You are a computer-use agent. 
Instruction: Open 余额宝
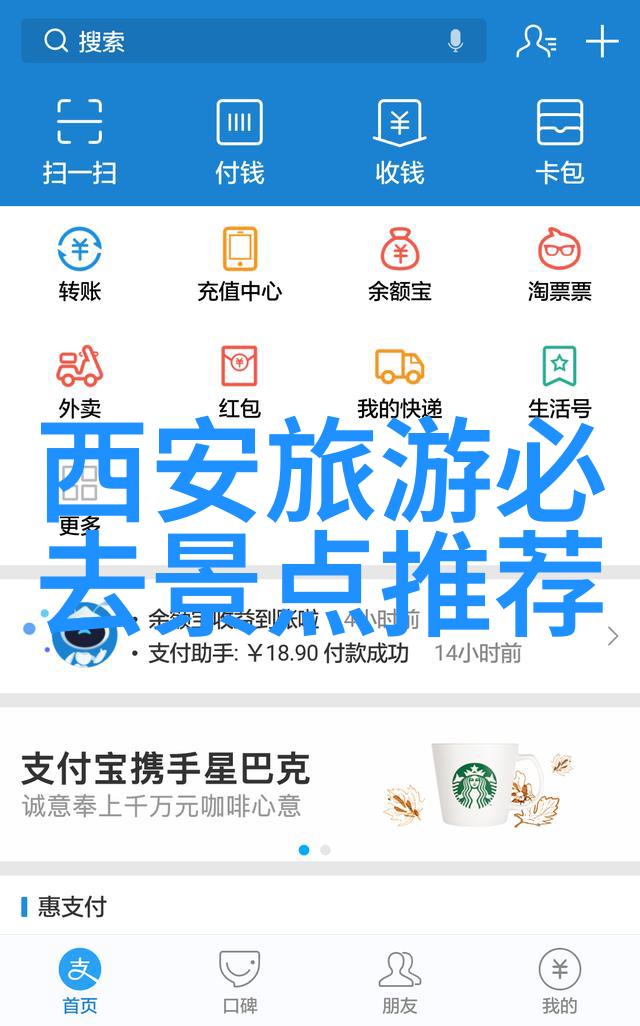[x=400, y=264]
